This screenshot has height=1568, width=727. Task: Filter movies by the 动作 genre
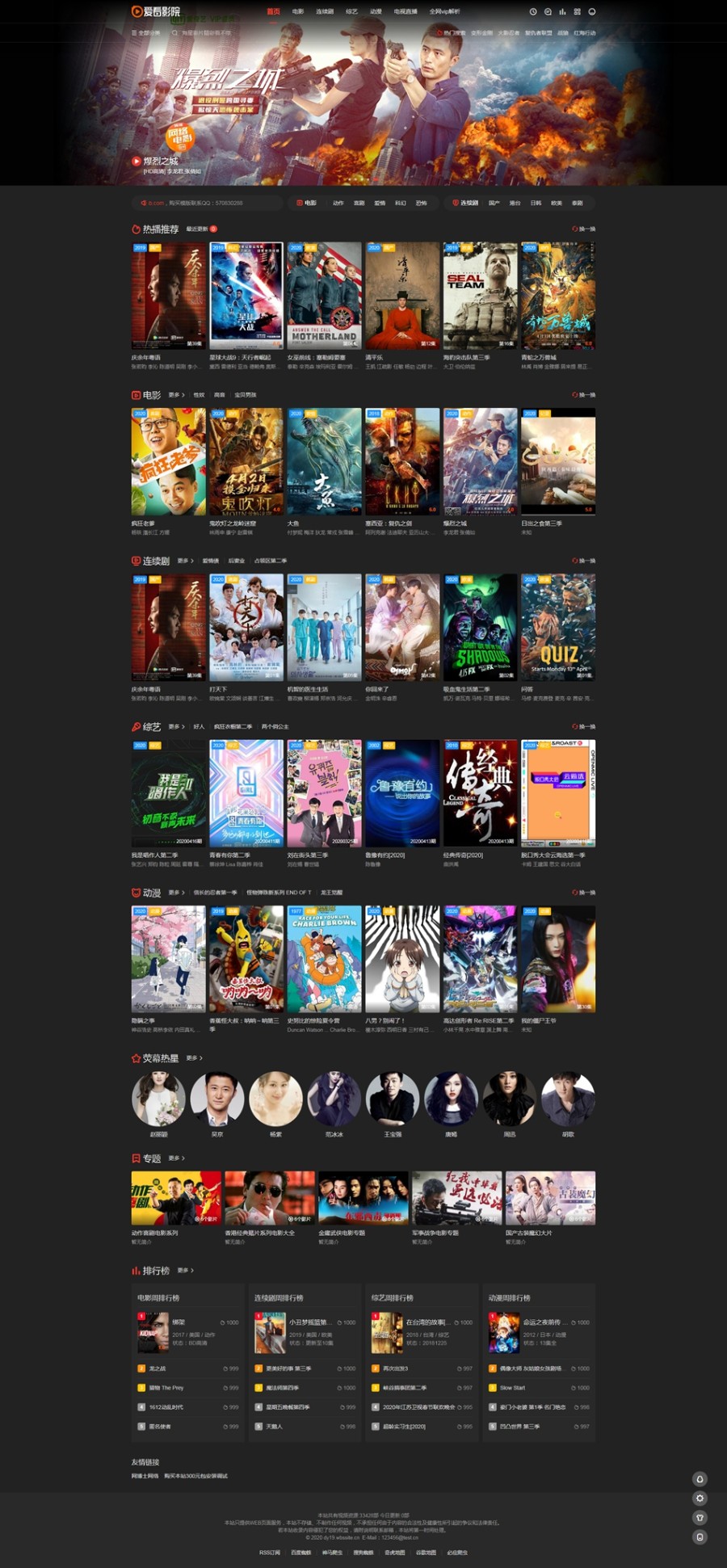[x=338, y=203]
